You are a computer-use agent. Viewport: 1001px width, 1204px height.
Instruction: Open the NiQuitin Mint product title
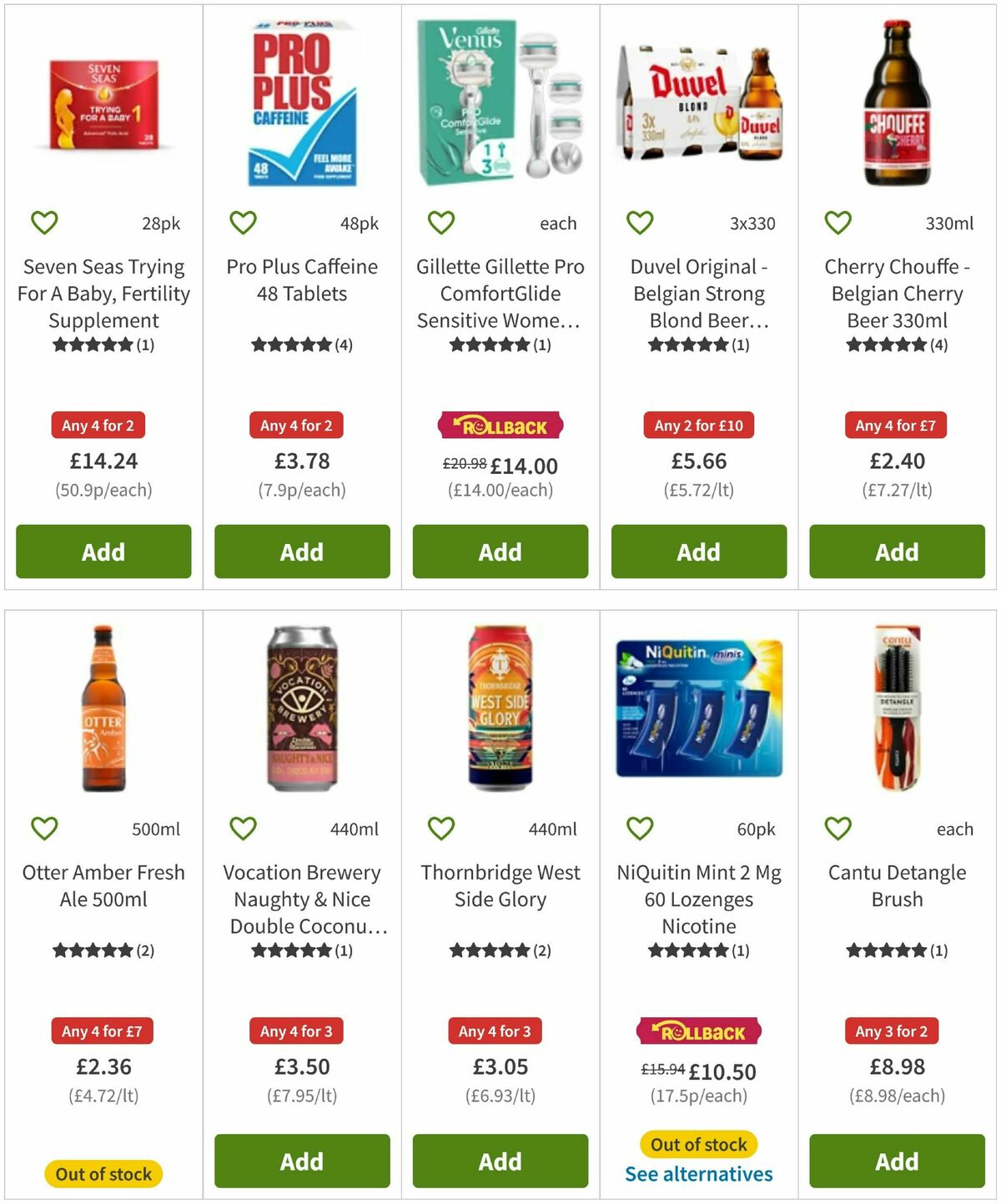(x=698, y=899)
